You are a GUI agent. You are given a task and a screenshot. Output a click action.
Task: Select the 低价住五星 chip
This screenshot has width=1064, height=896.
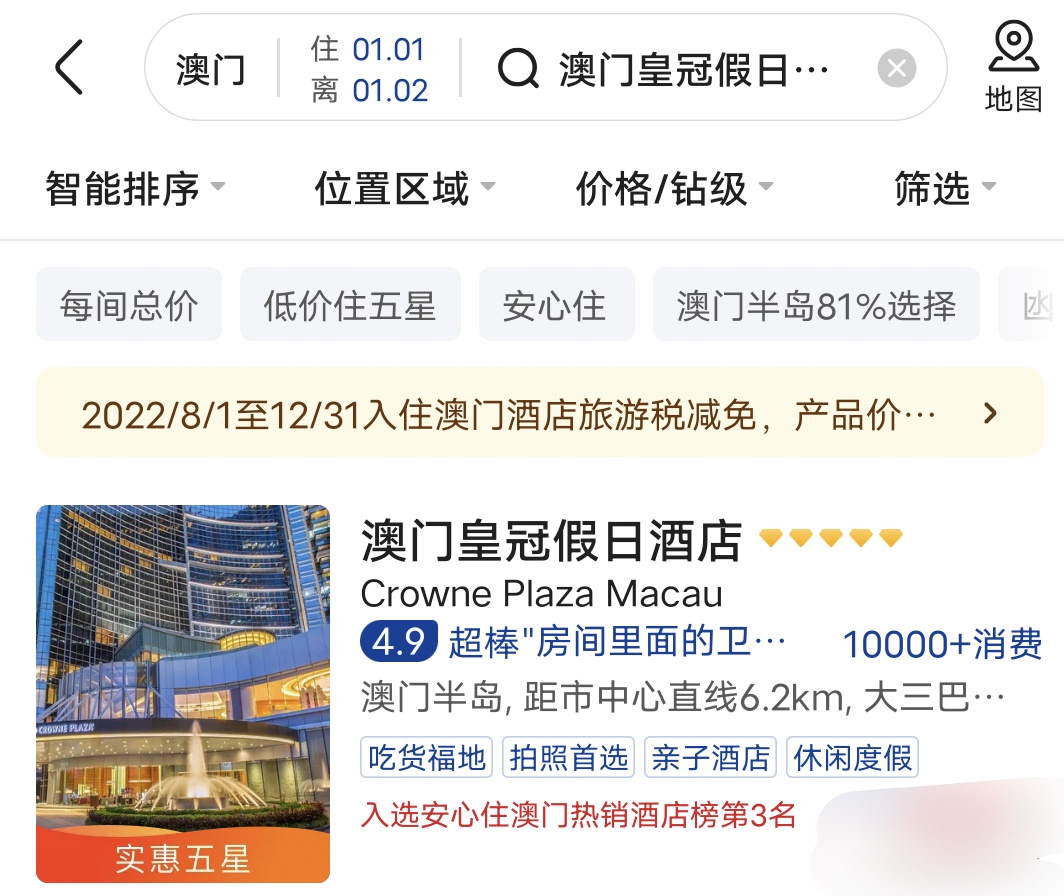click(350, 305)
